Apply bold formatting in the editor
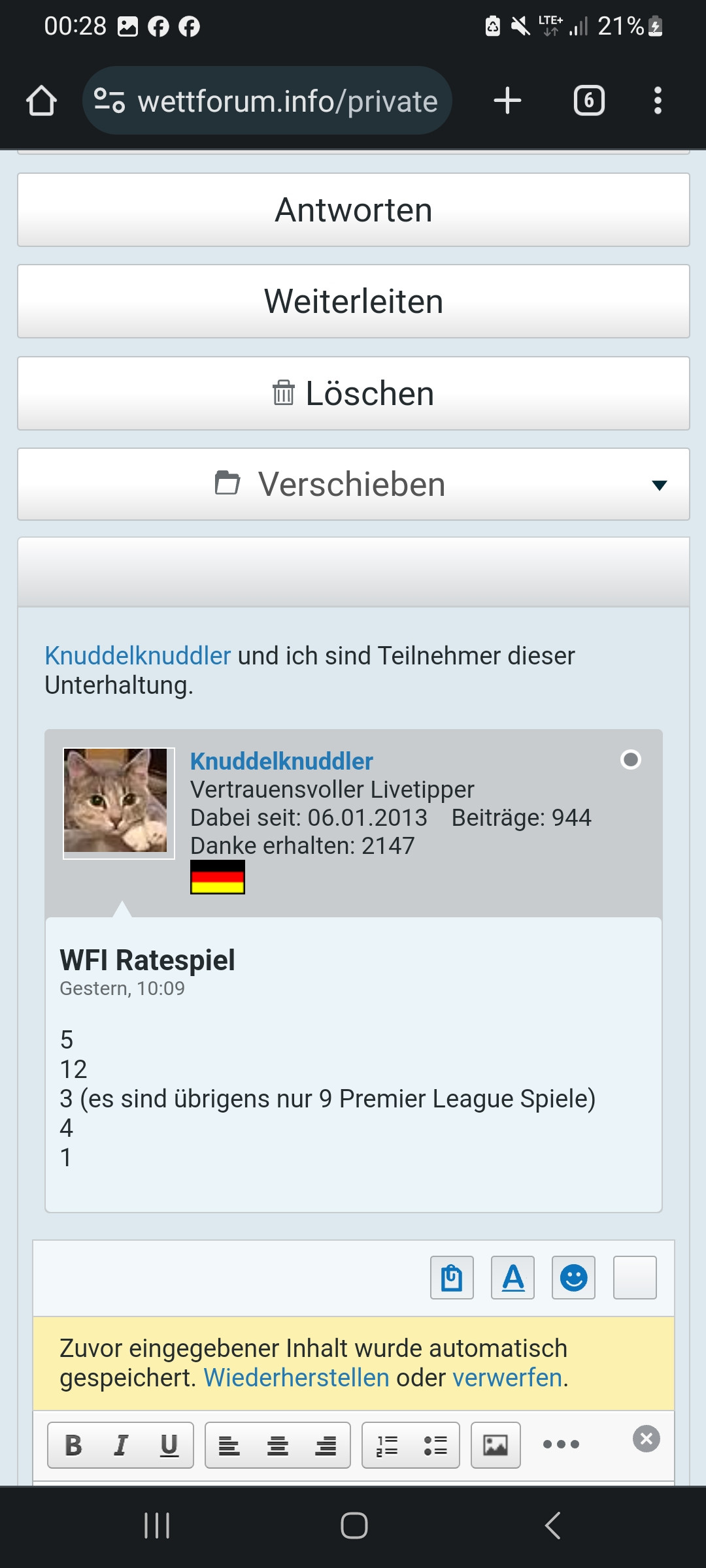Viewport: 706px width, 1568px height. point(74,1445)
